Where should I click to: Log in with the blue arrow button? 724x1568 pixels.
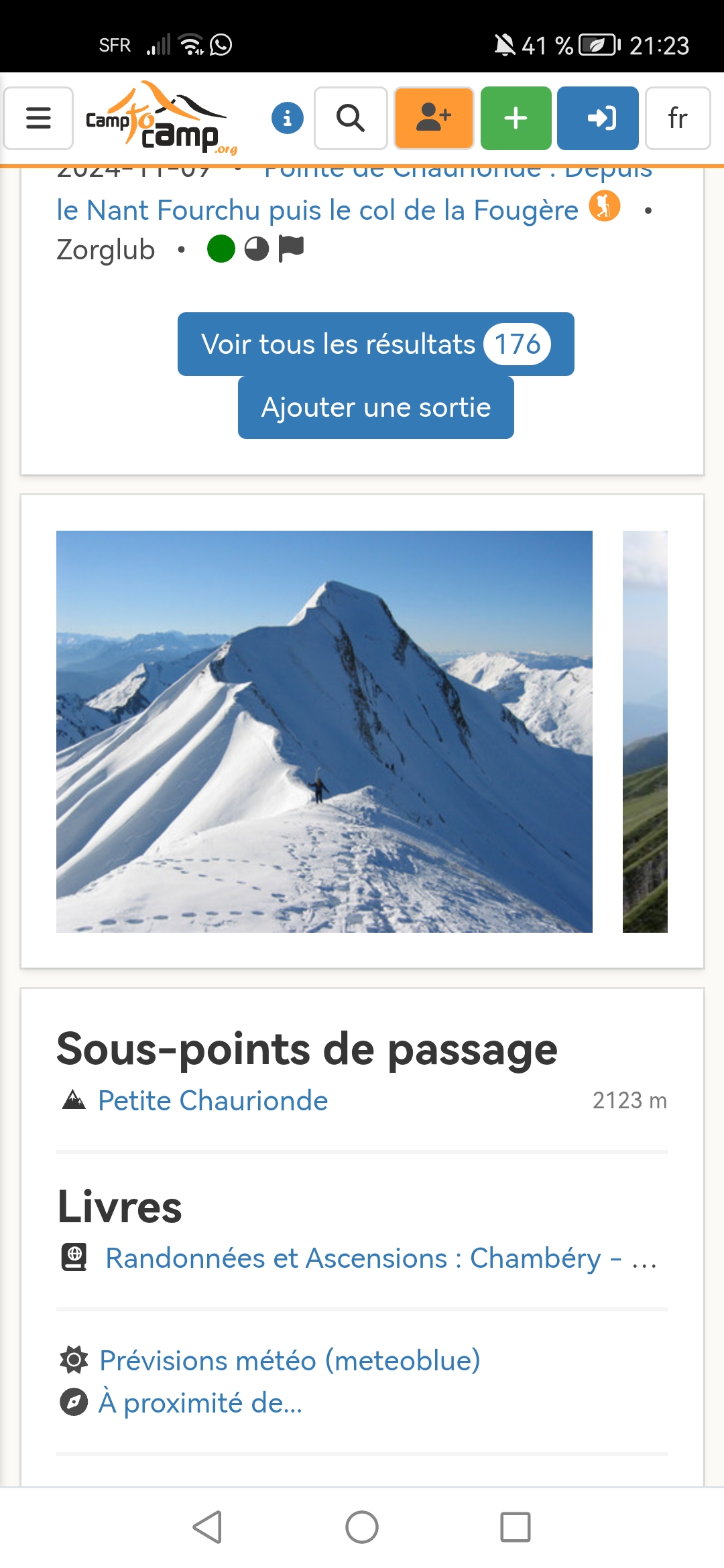tap(597, 119)
